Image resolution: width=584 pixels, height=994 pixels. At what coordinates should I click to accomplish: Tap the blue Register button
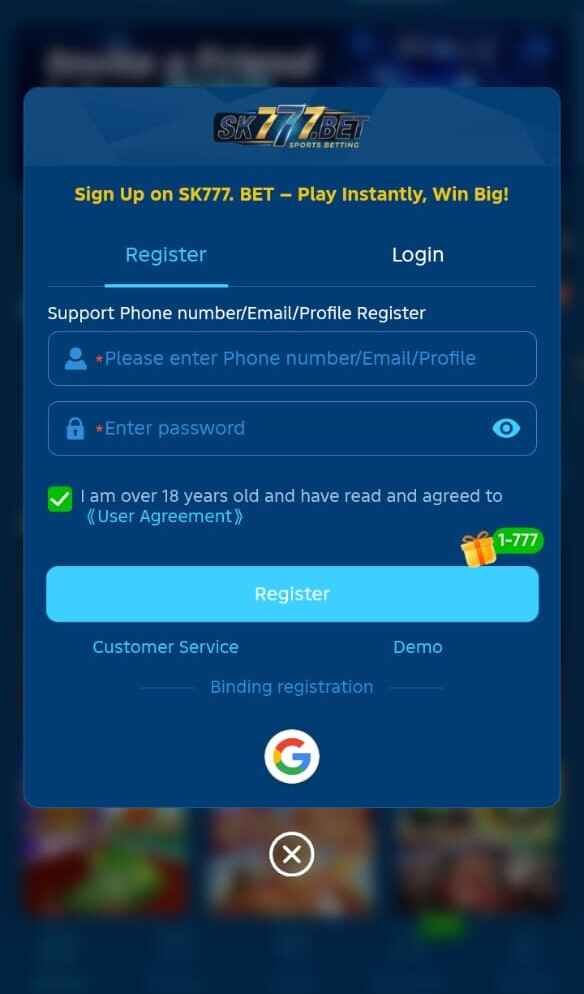click(x=292, y=594)
